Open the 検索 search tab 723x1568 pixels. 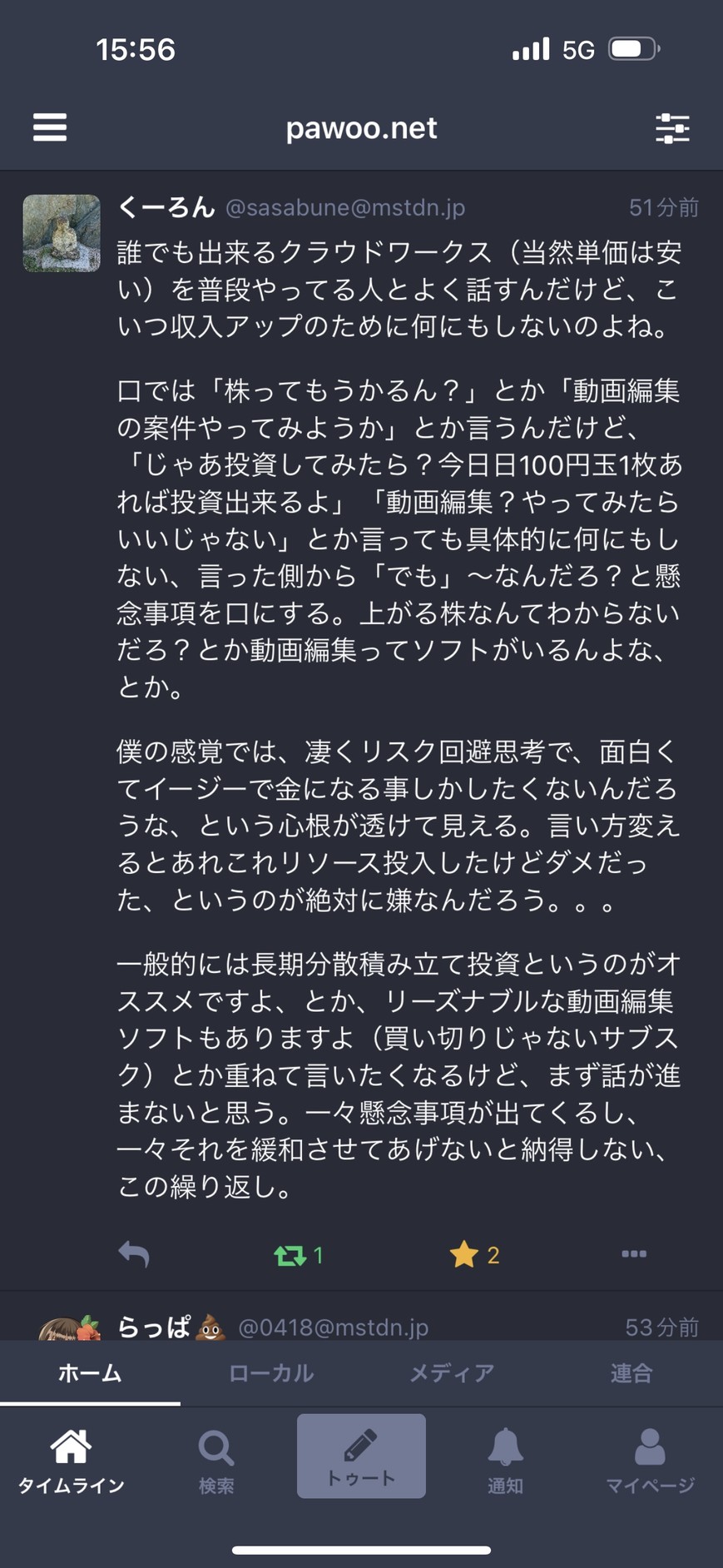coord(216,1460)
